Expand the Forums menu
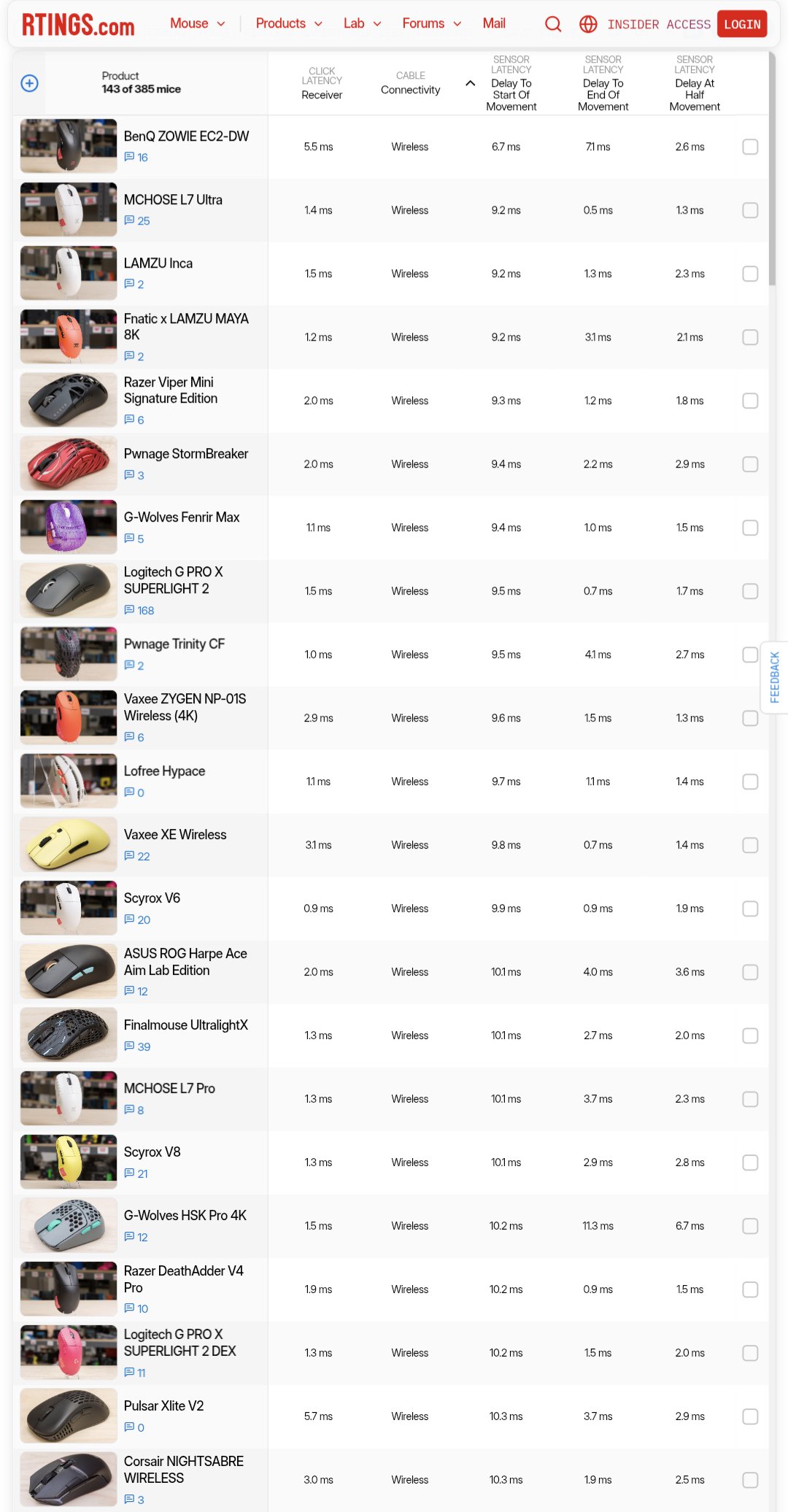This screenshot has height=1512, width=788. click(x=431, y=23)
